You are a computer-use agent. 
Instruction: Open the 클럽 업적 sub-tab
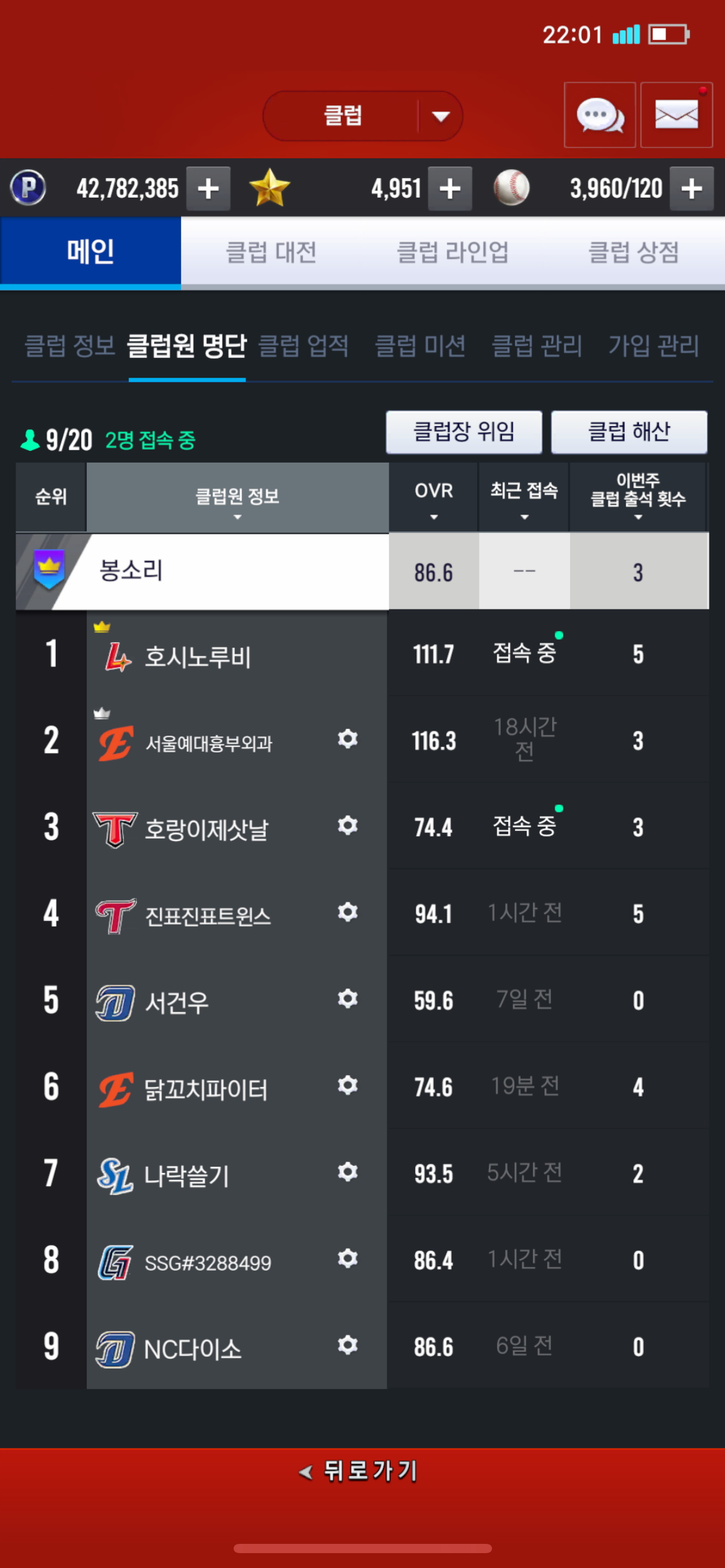[x=303, y=346]
